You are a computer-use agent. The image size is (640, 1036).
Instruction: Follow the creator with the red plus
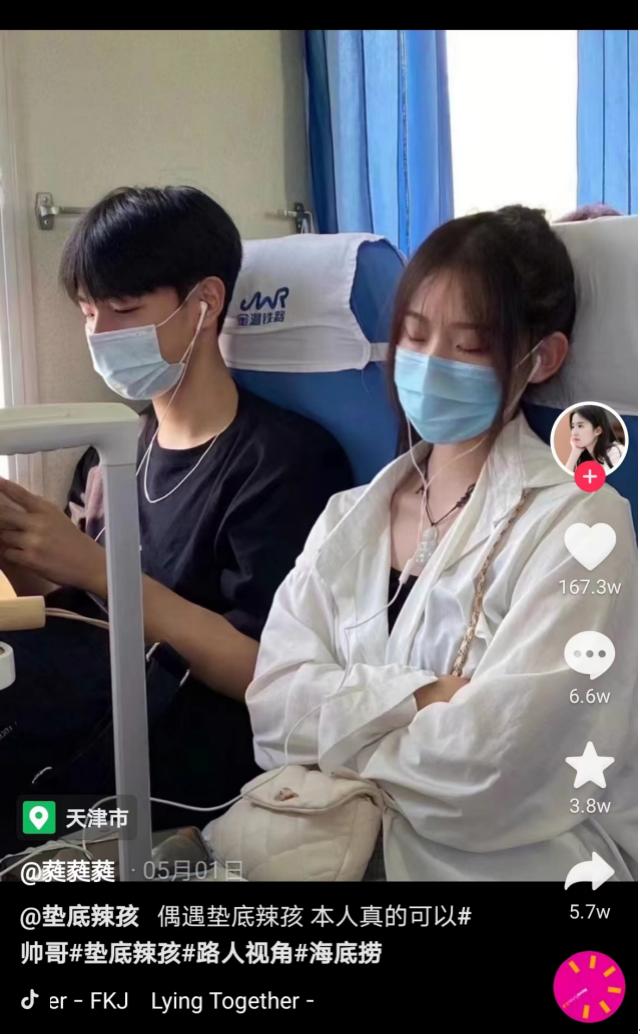(589, 477)
